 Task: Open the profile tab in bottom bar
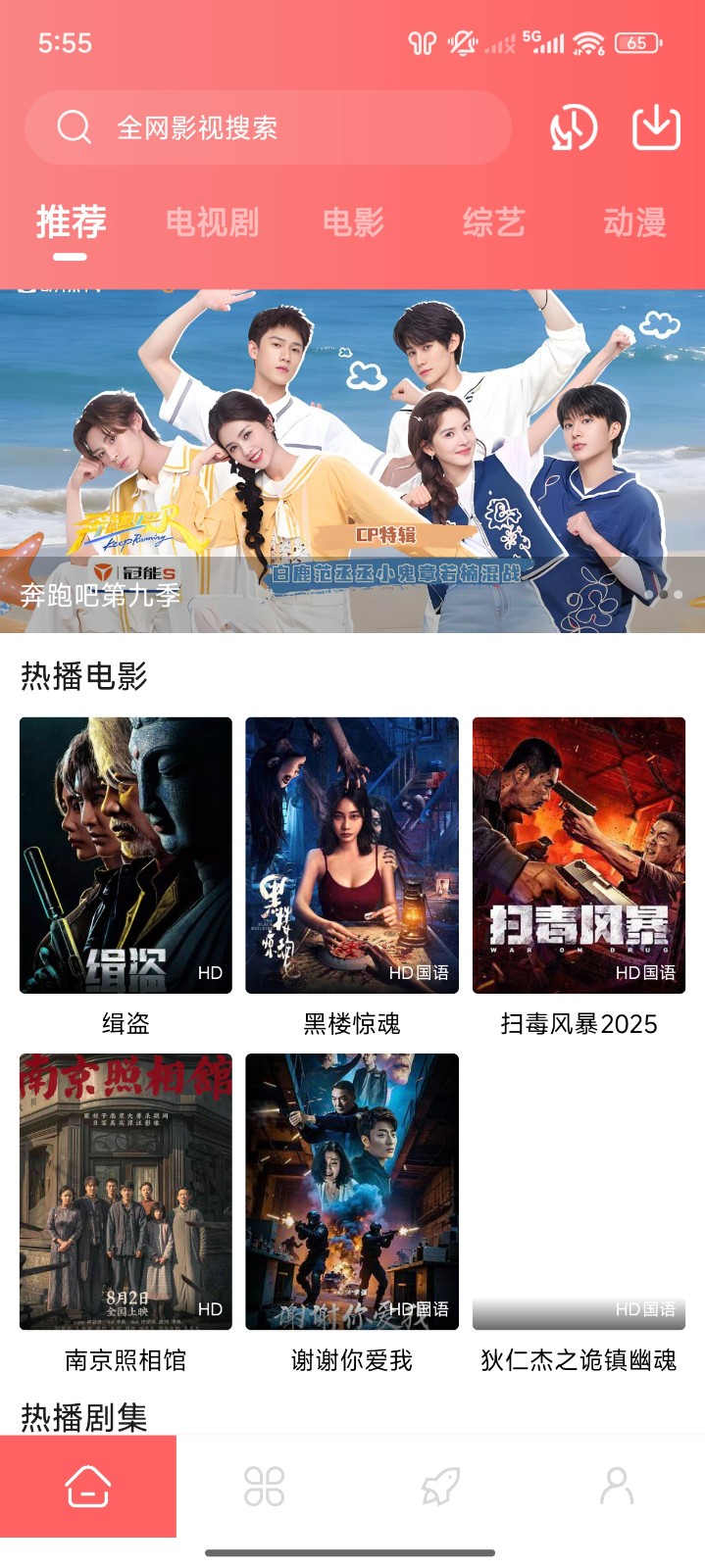[x=617, y=1486]
